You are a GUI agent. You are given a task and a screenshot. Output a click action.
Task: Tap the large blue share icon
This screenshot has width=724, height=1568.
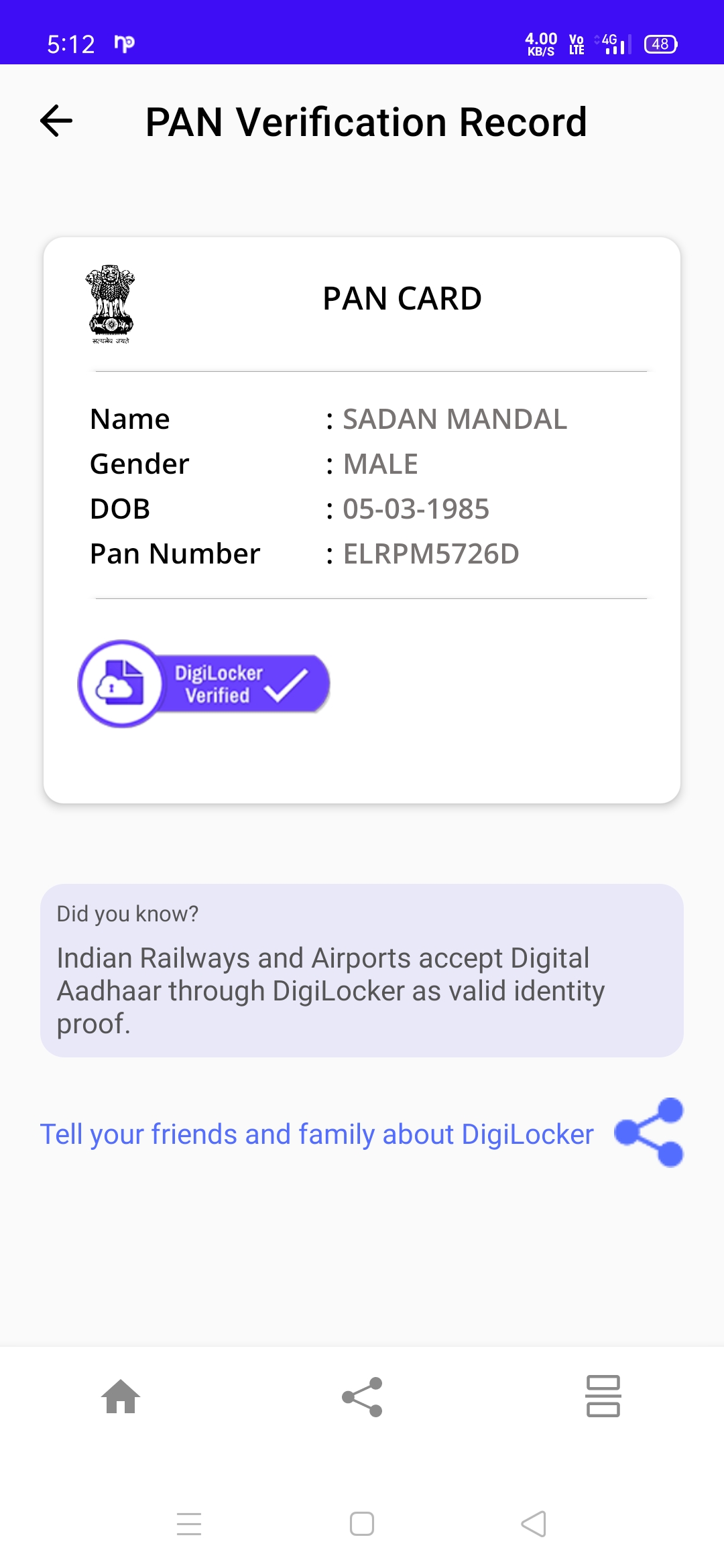pyautogui.click(x=649, y=1132)
